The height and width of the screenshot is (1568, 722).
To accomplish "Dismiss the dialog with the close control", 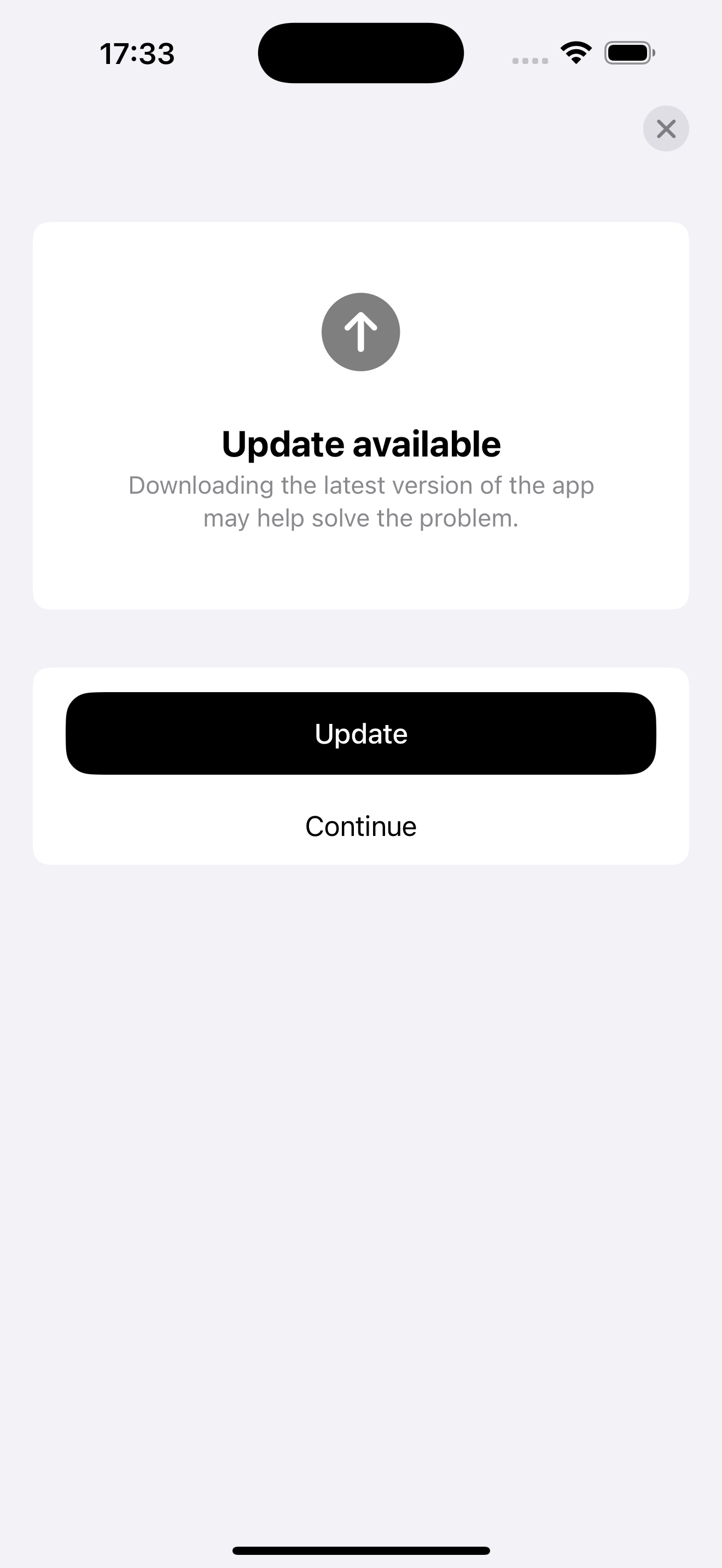I will pyautogui.click(x=665, y=128).
